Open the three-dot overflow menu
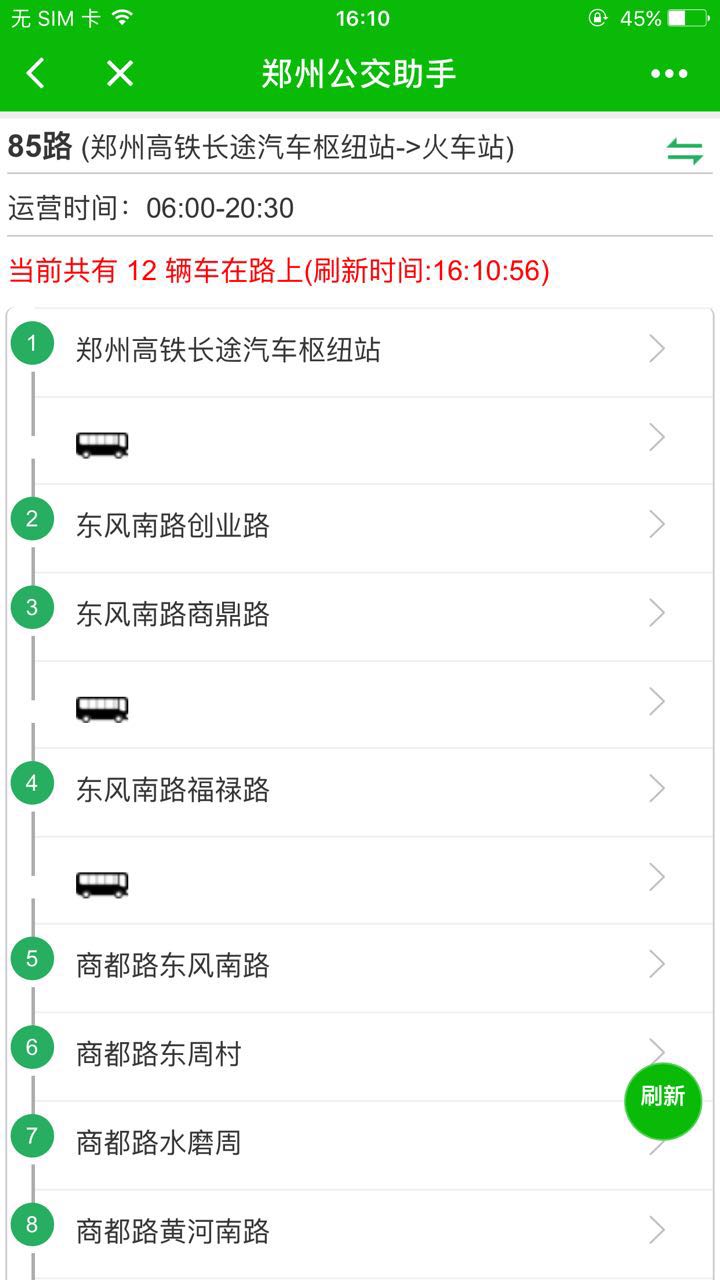Image resolution: width=720 pixels, height=1280 pixels. tap(669, 73)
